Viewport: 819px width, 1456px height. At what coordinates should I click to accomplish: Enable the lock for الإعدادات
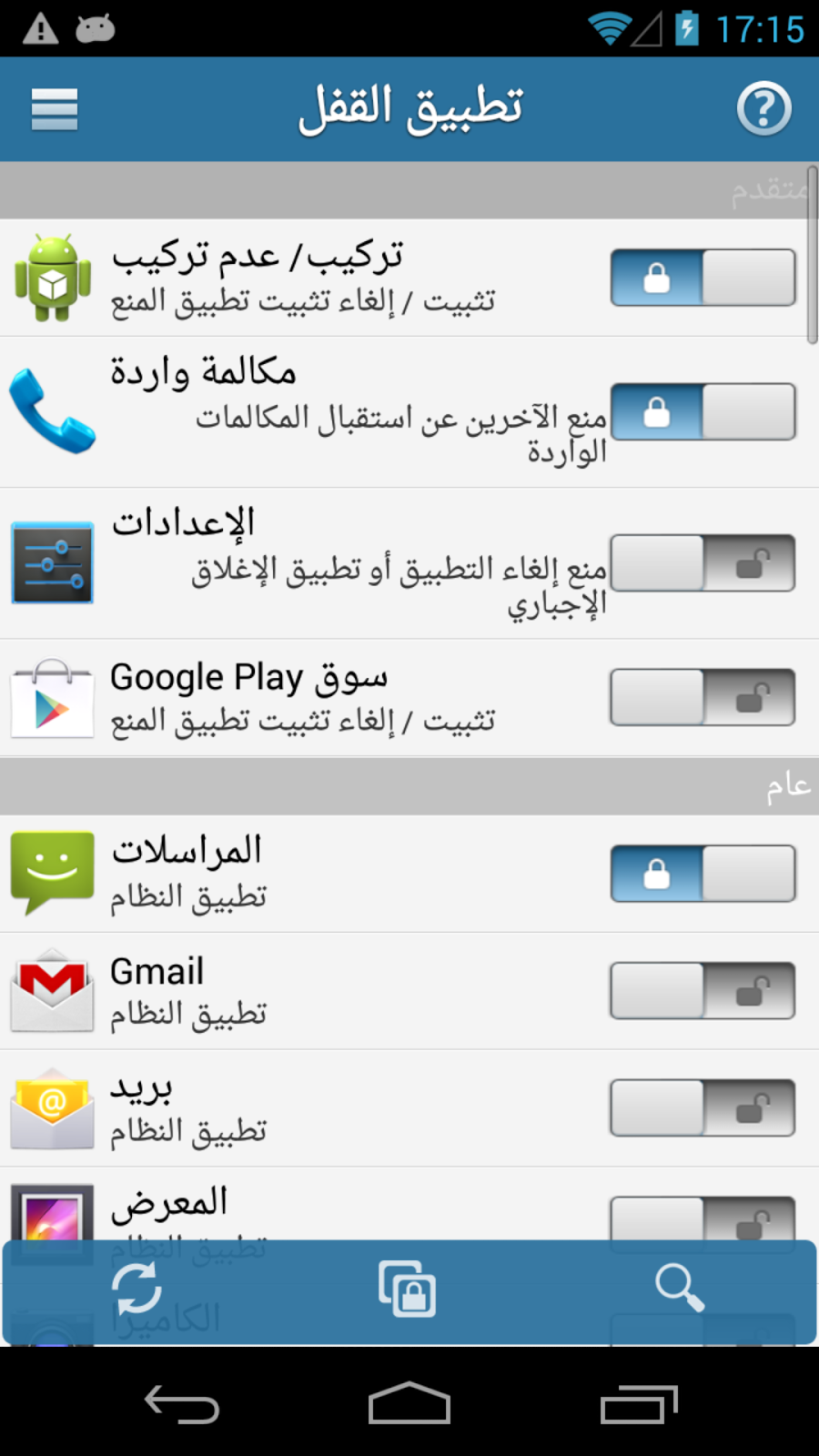tap(703, 563)
